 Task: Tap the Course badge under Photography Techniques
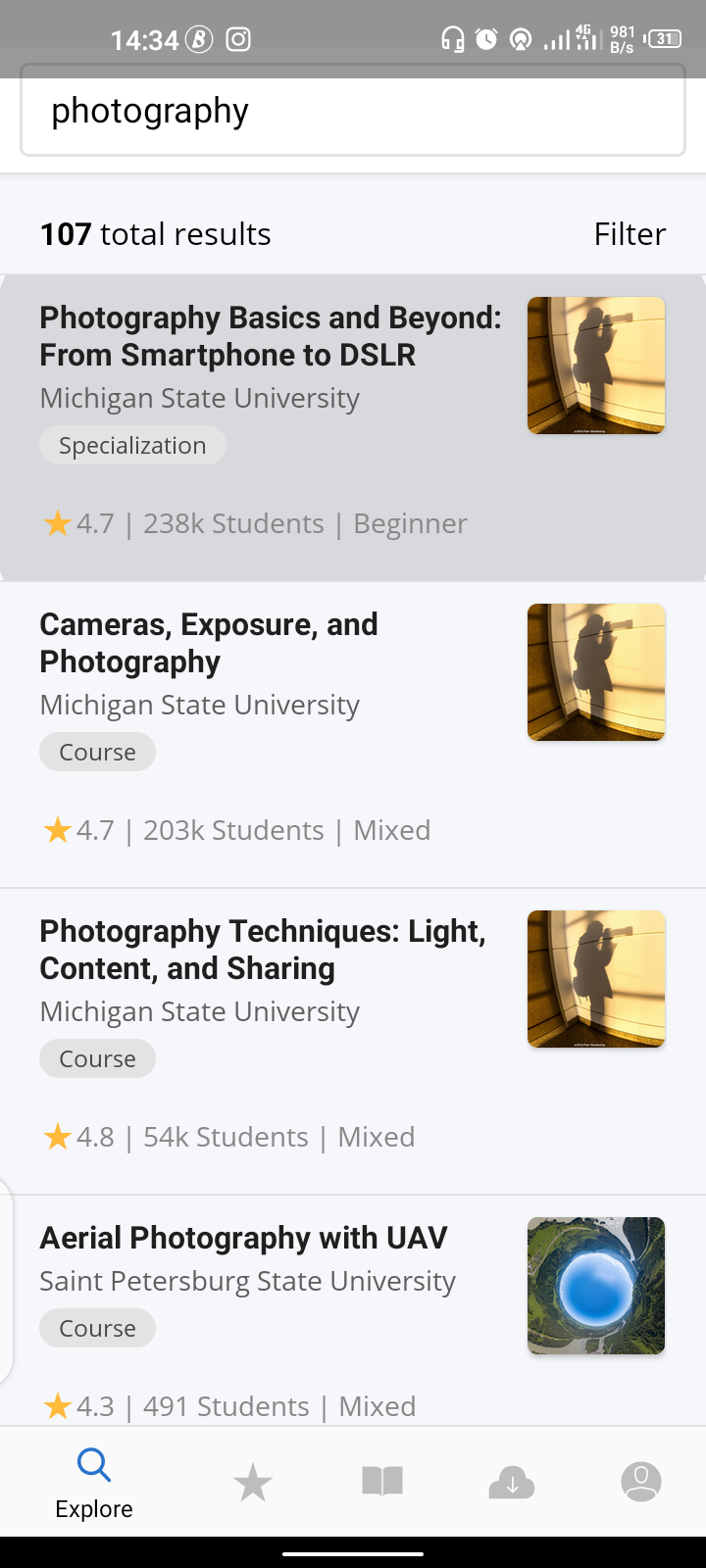click(97, 1058)
